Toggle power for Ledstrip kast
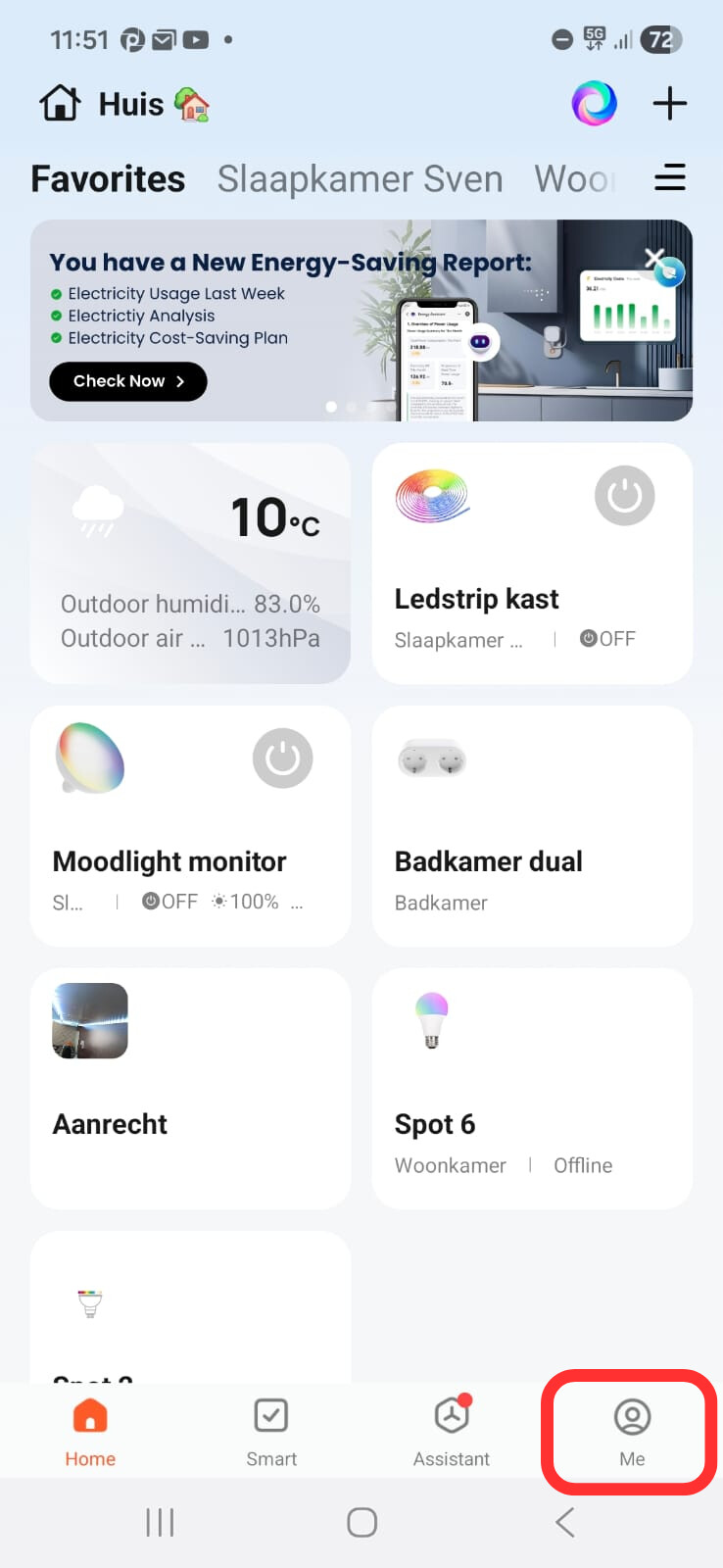This screenshot has width=723, height=1568. pos(624,496)
